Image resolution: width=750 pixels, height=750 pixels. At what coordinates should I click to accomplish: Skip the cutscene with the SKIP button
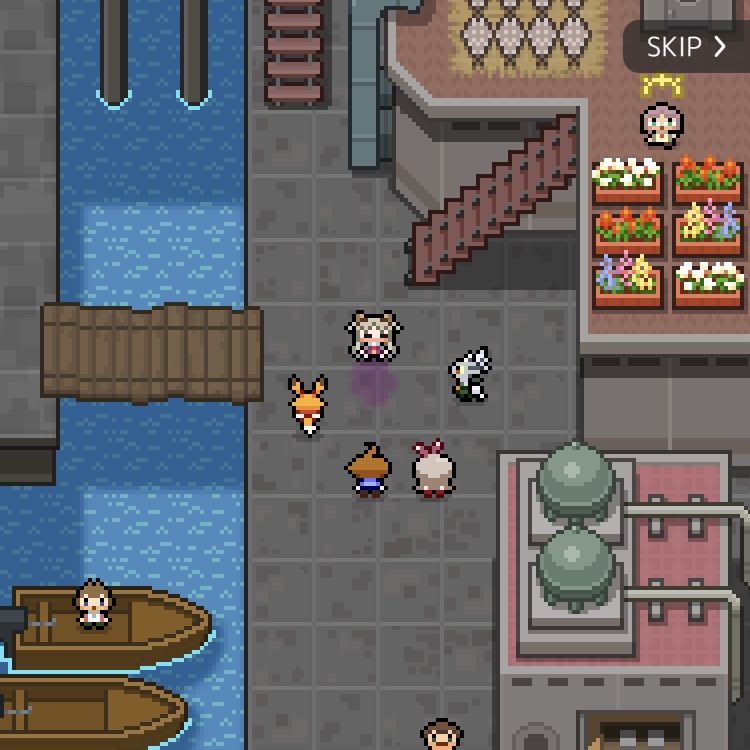click(x=686, y=47)
